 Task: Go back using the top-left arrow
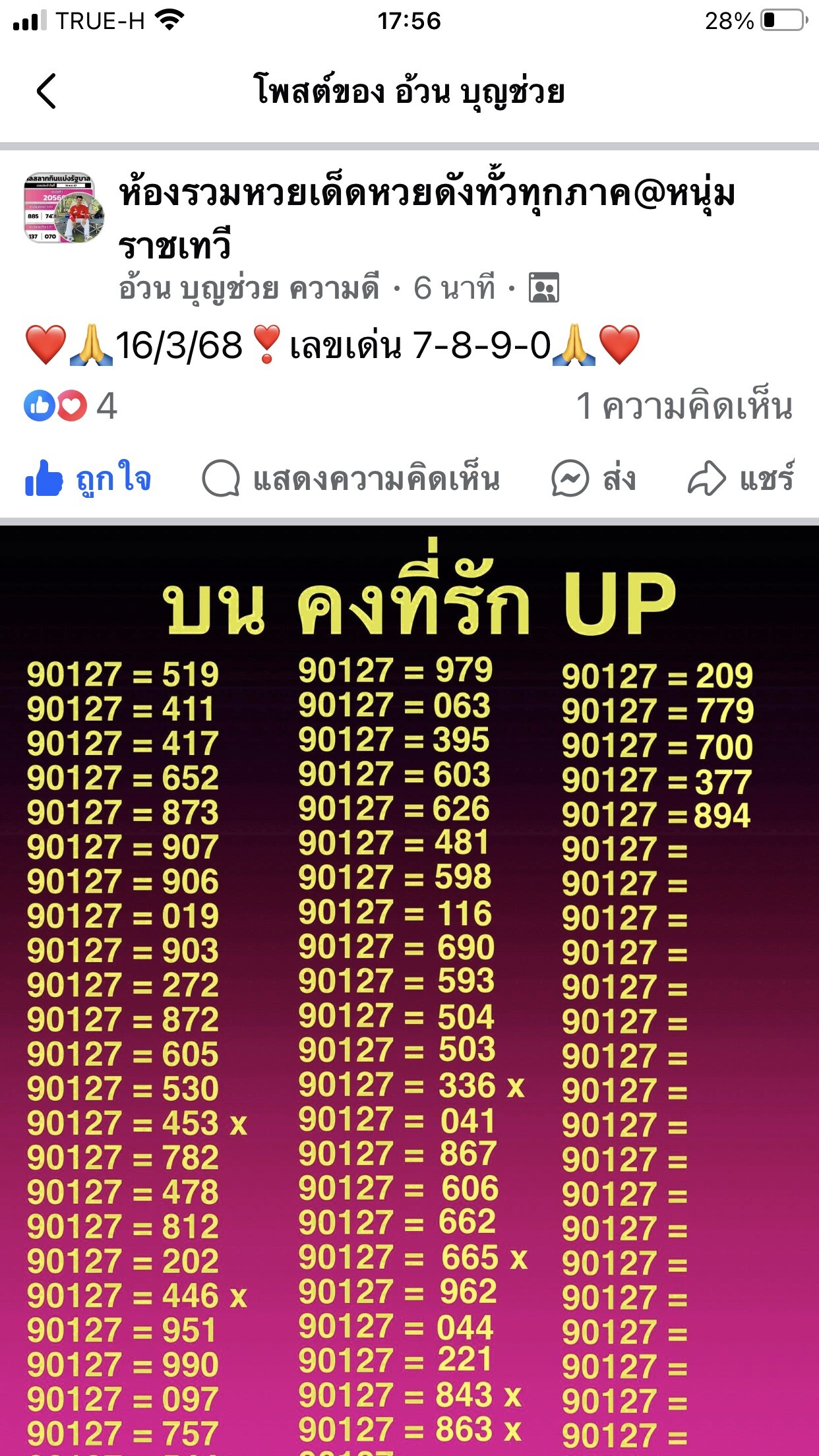tap(46, 91)
